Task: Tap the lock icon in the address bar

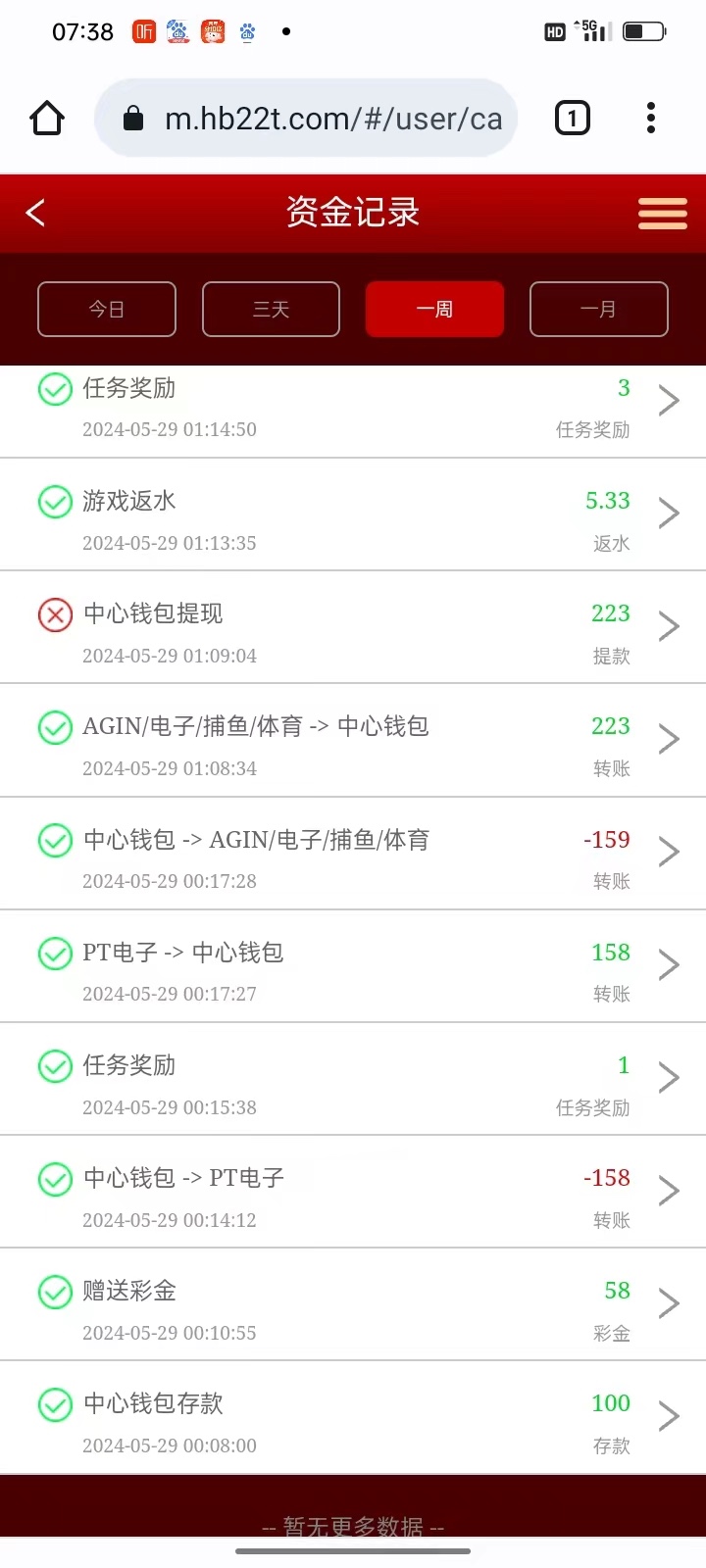Action: tap(135, 118)
